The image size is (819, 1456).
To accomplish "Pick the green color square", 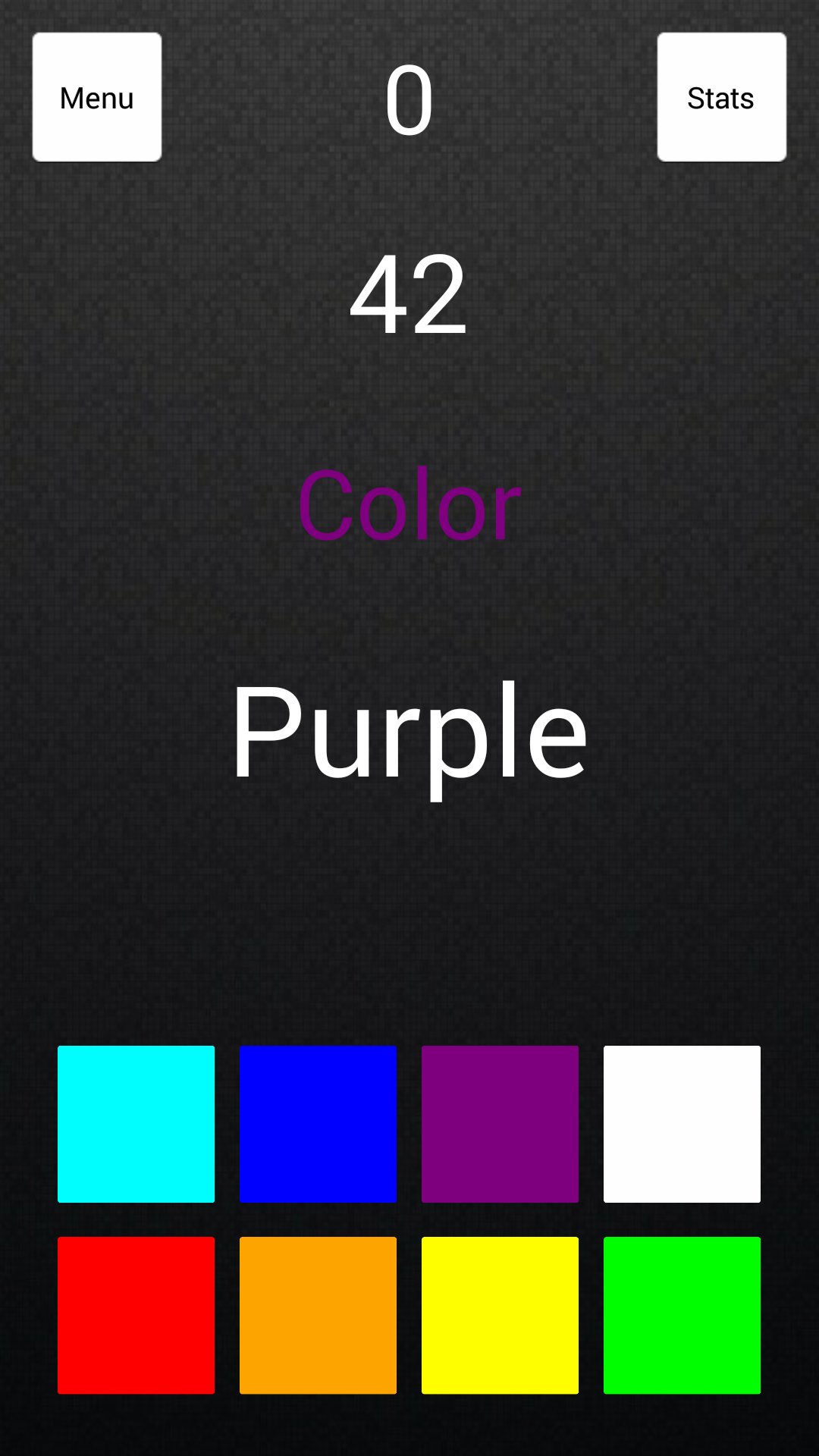I will pyautogui.click(x=682, y=1315).
